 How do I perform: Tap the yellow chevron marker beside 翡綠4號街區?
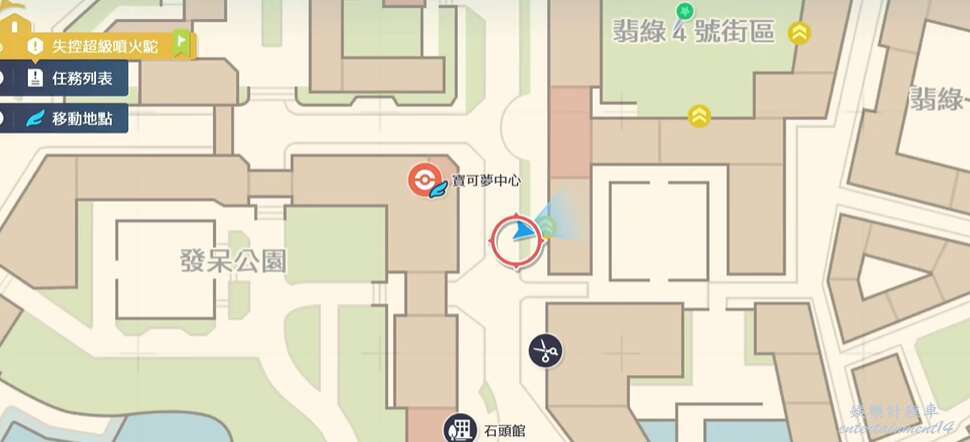799,34
